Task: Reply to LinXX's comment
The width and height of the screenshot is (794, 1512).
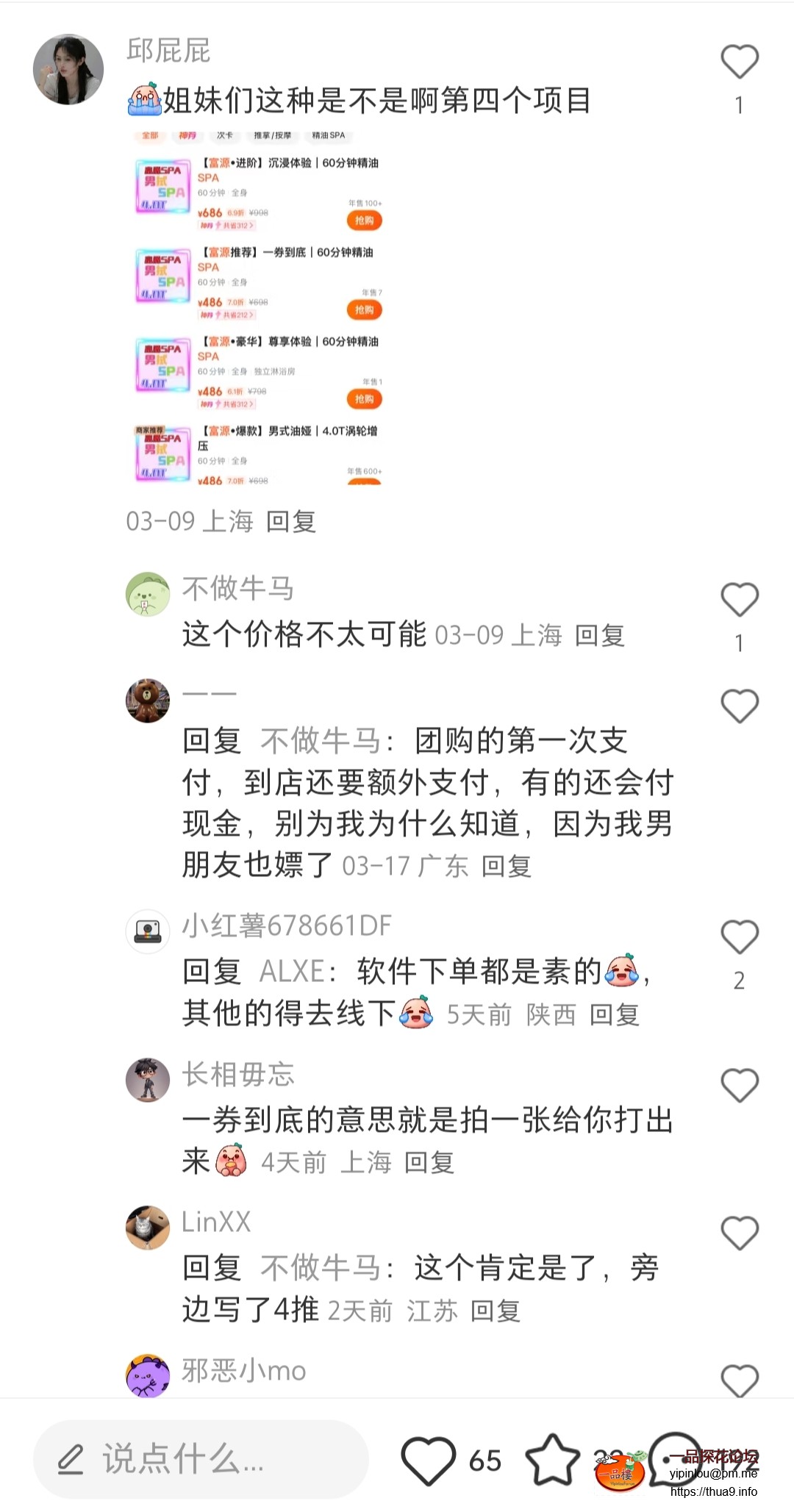Action: 496,1311
